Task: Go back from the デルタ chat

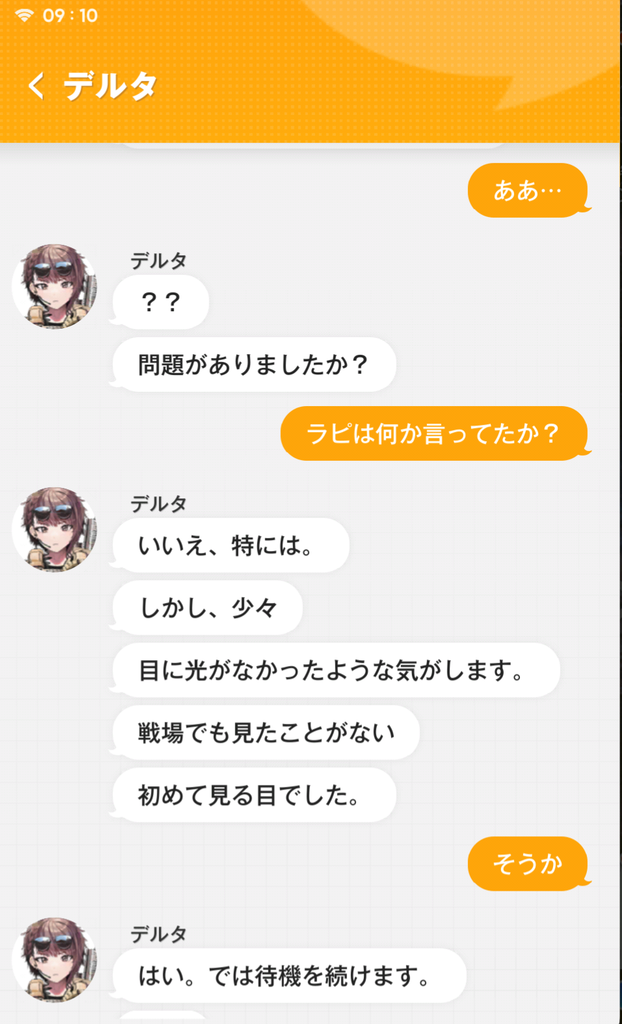Action: (36, 87)
